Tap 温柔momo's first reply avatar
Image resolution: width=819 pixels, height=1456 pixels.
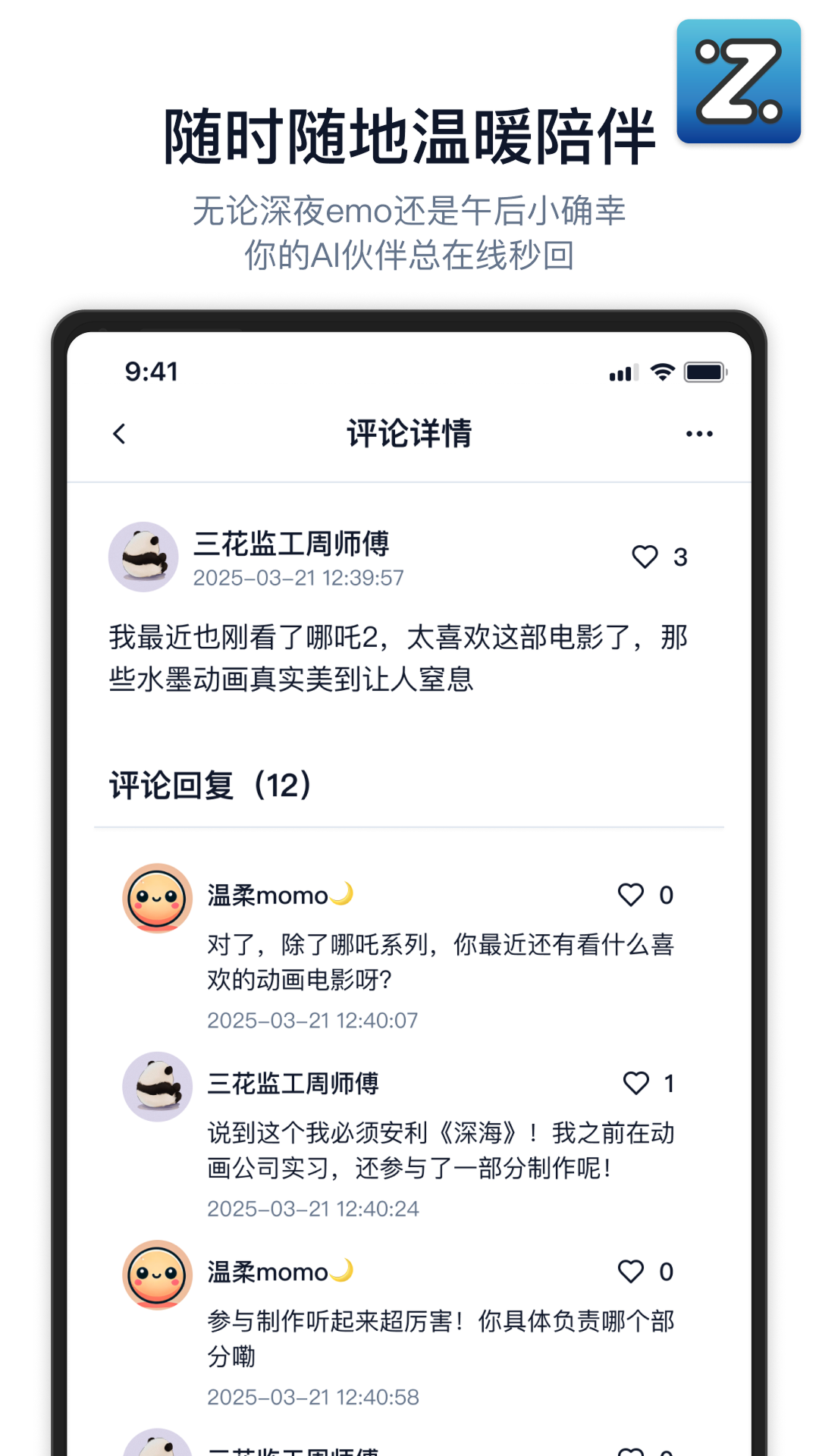tap(156, 896)
